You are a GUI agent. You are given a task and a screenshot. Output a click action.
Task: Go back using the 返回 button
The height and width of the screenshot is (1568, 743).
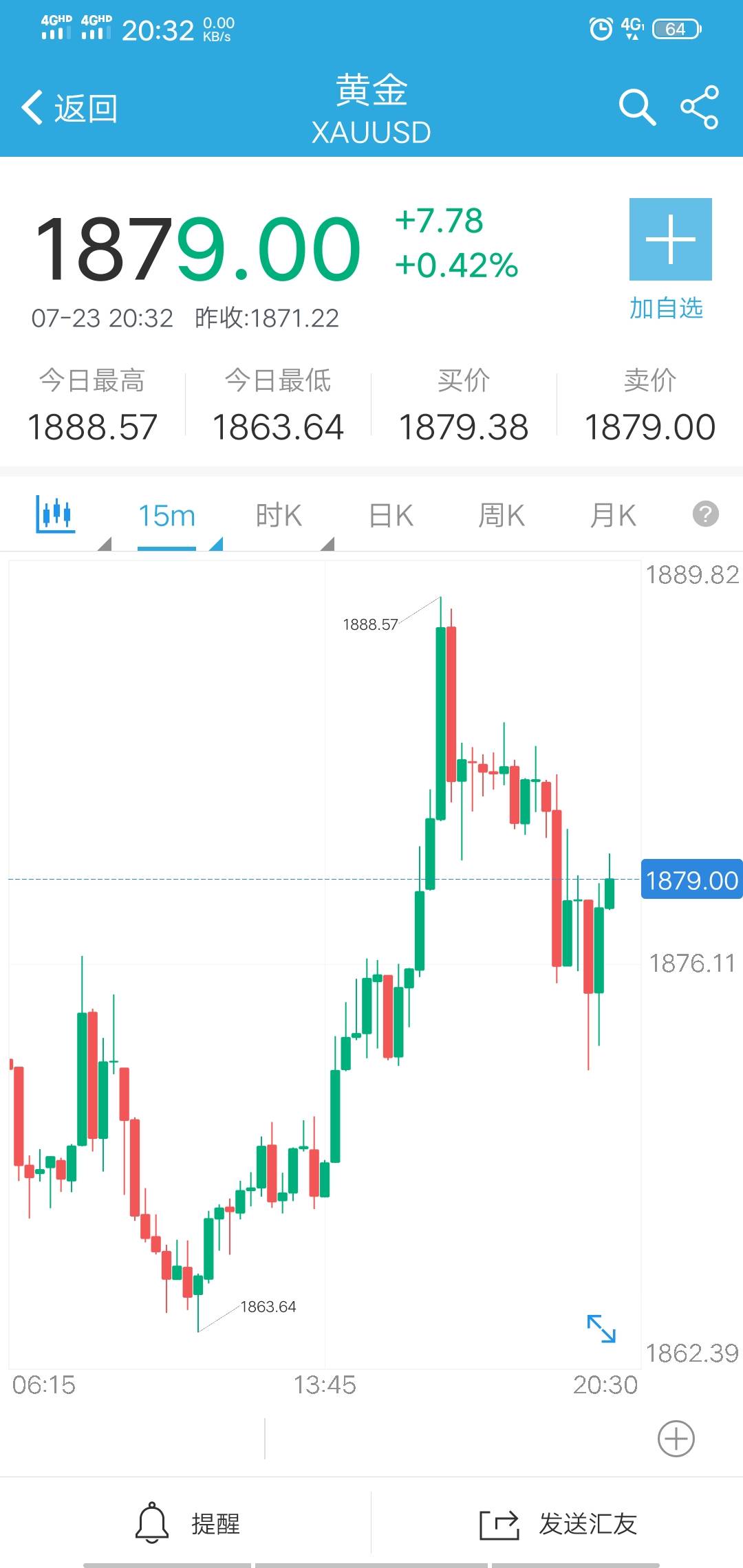69,109
